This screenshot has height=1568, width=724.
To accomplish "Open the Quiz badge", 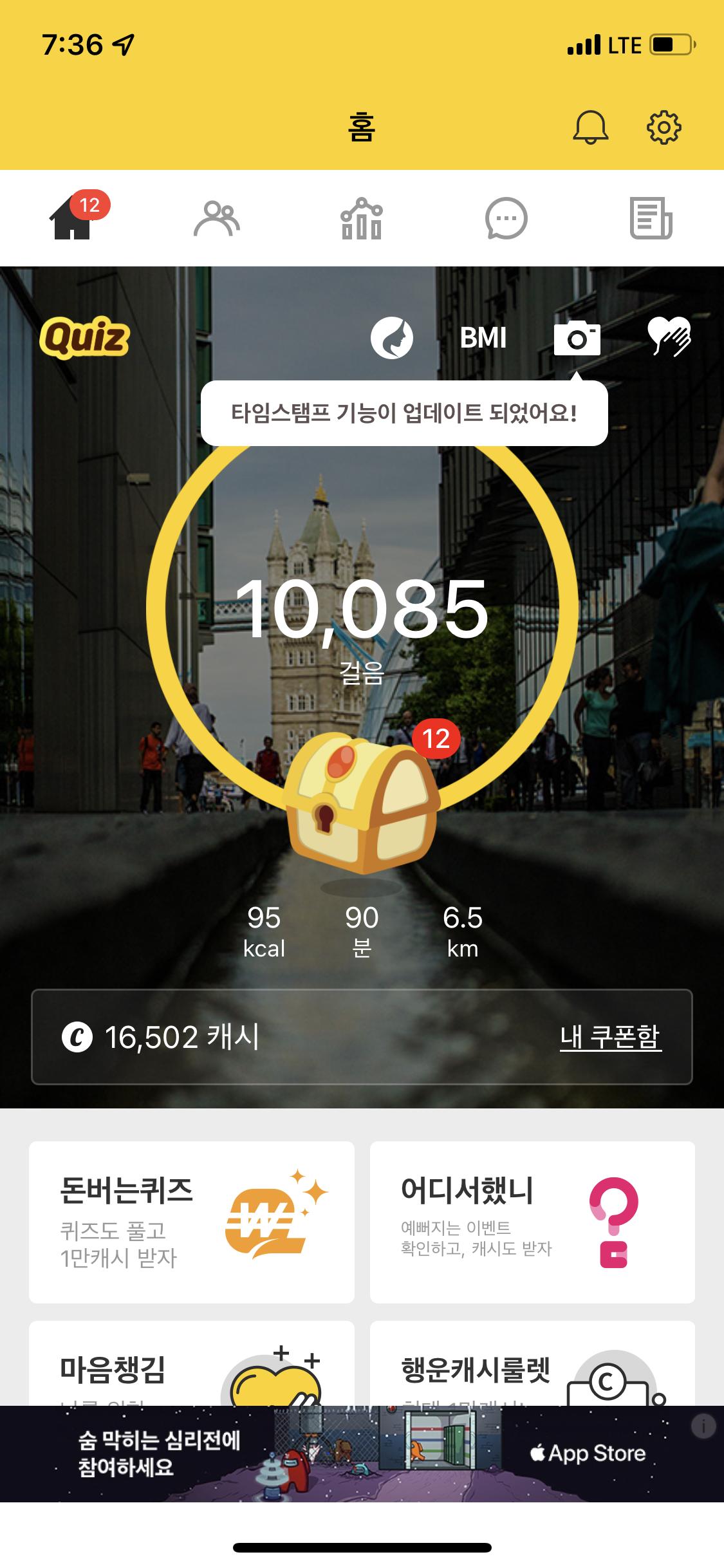I will point(84,337).
